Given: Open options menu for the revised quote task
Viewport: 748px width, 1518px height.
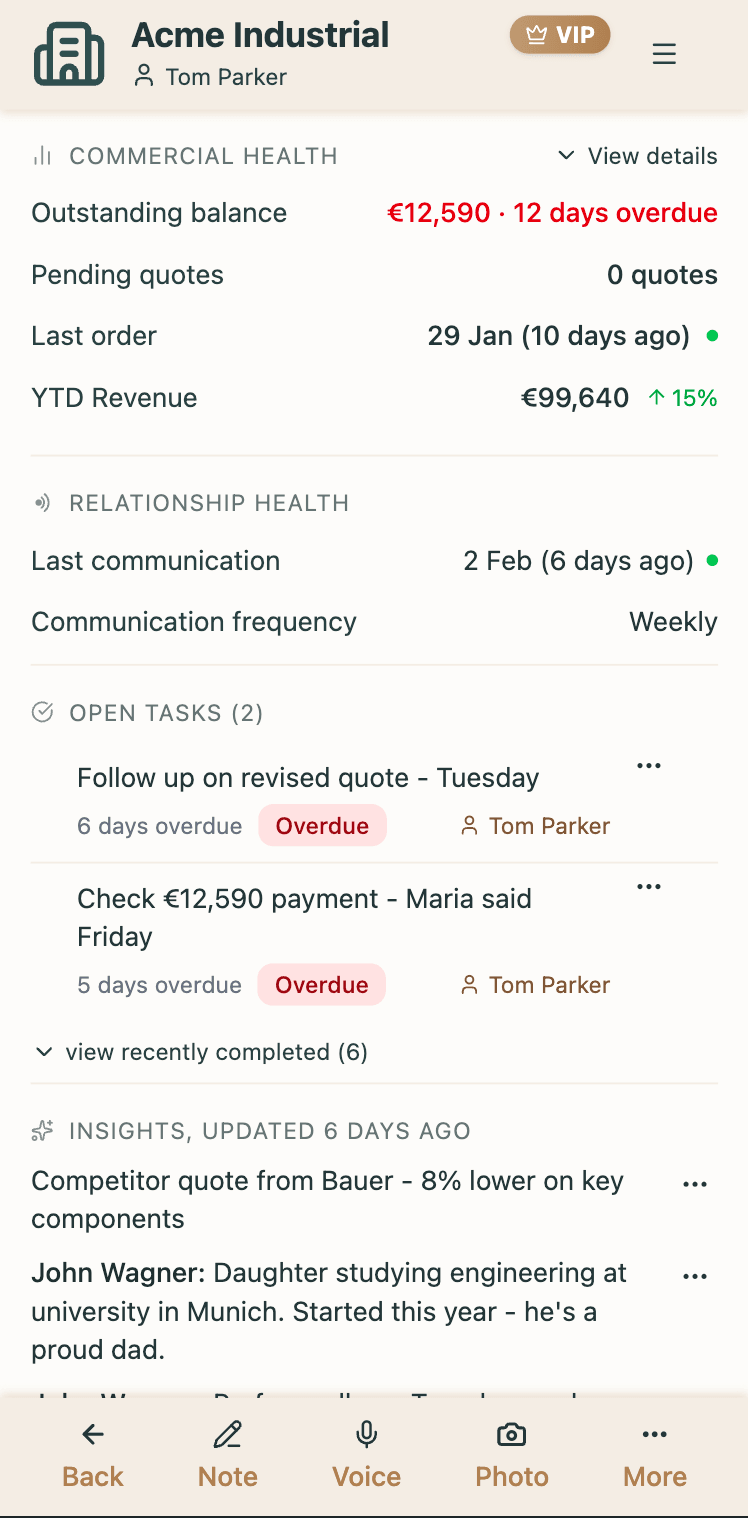Looking at the screenshot, I should click(x=648, y=765).
